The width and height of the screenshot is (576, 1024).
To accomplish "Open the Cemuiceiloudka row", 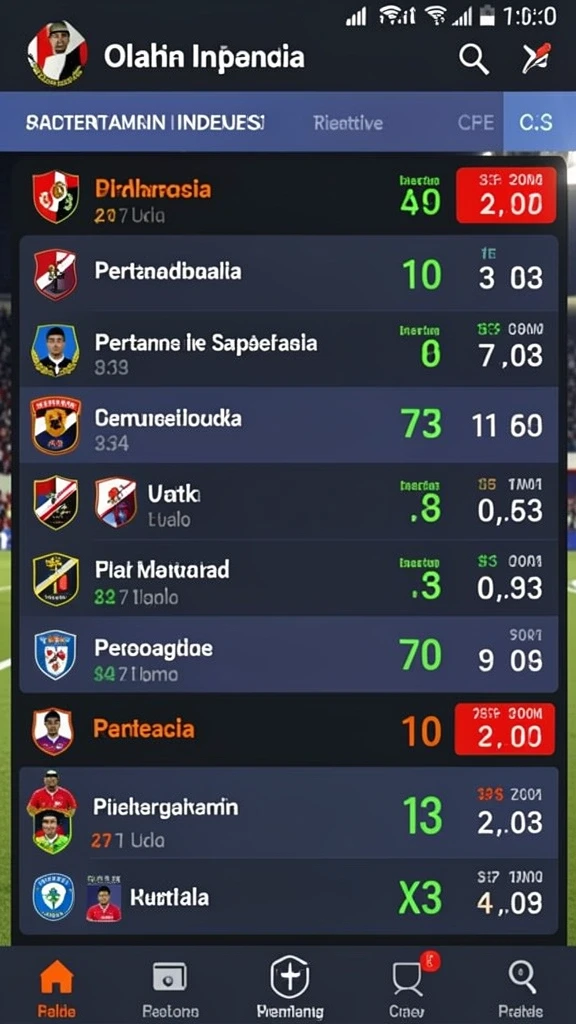I will [289, 425].
